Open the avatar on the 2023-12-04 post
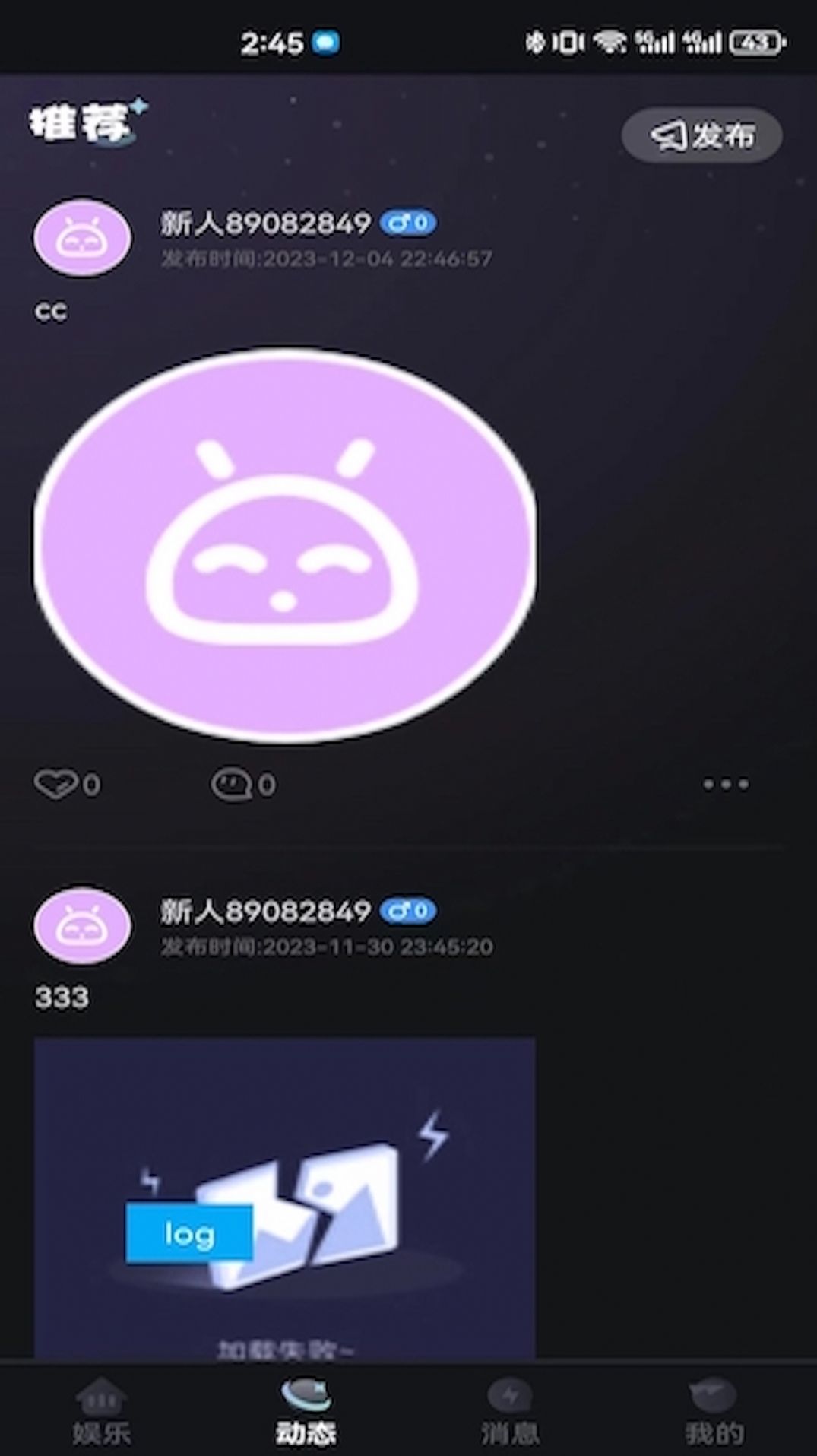817x1456 pixels. click(x=82, y=238)
